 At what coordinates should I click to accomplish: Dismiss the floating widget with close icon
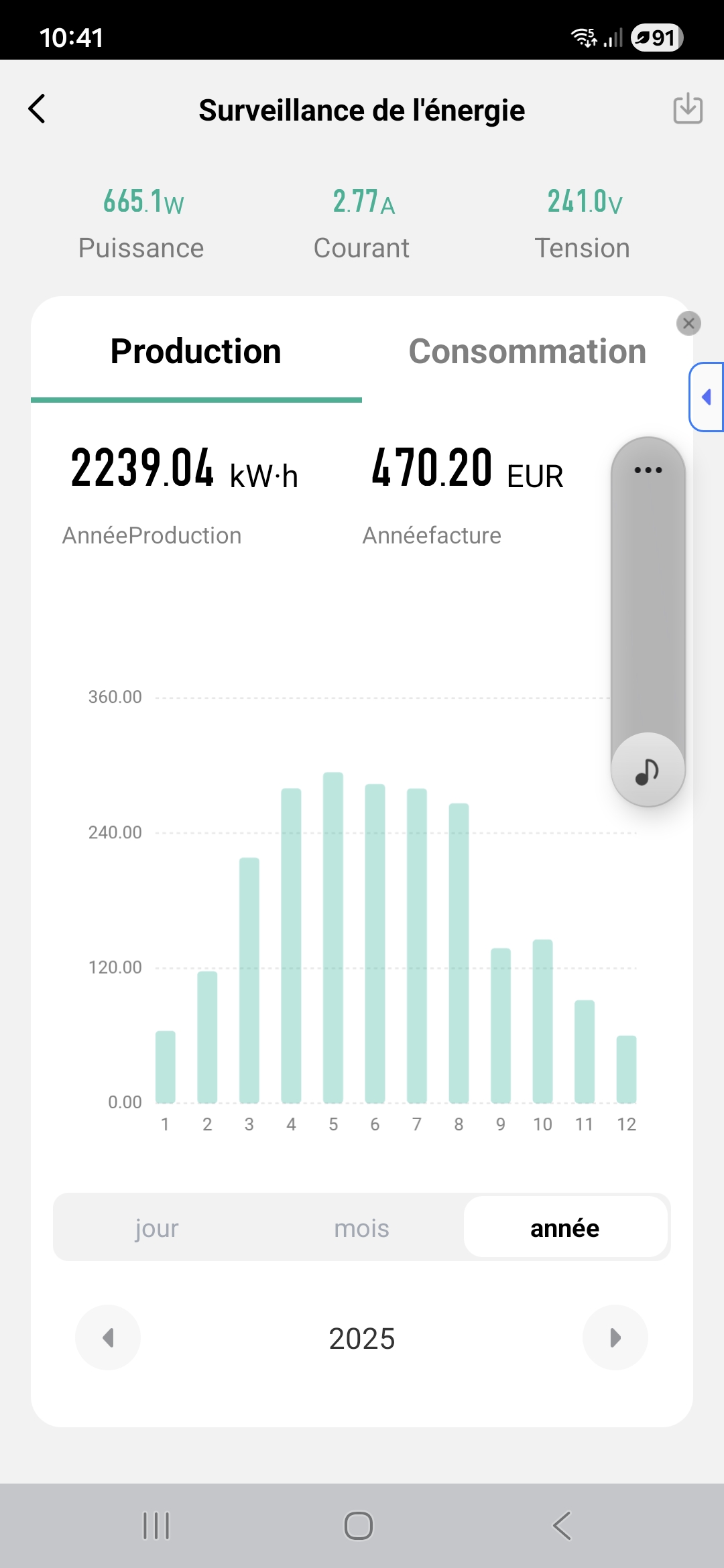point(688,324)
